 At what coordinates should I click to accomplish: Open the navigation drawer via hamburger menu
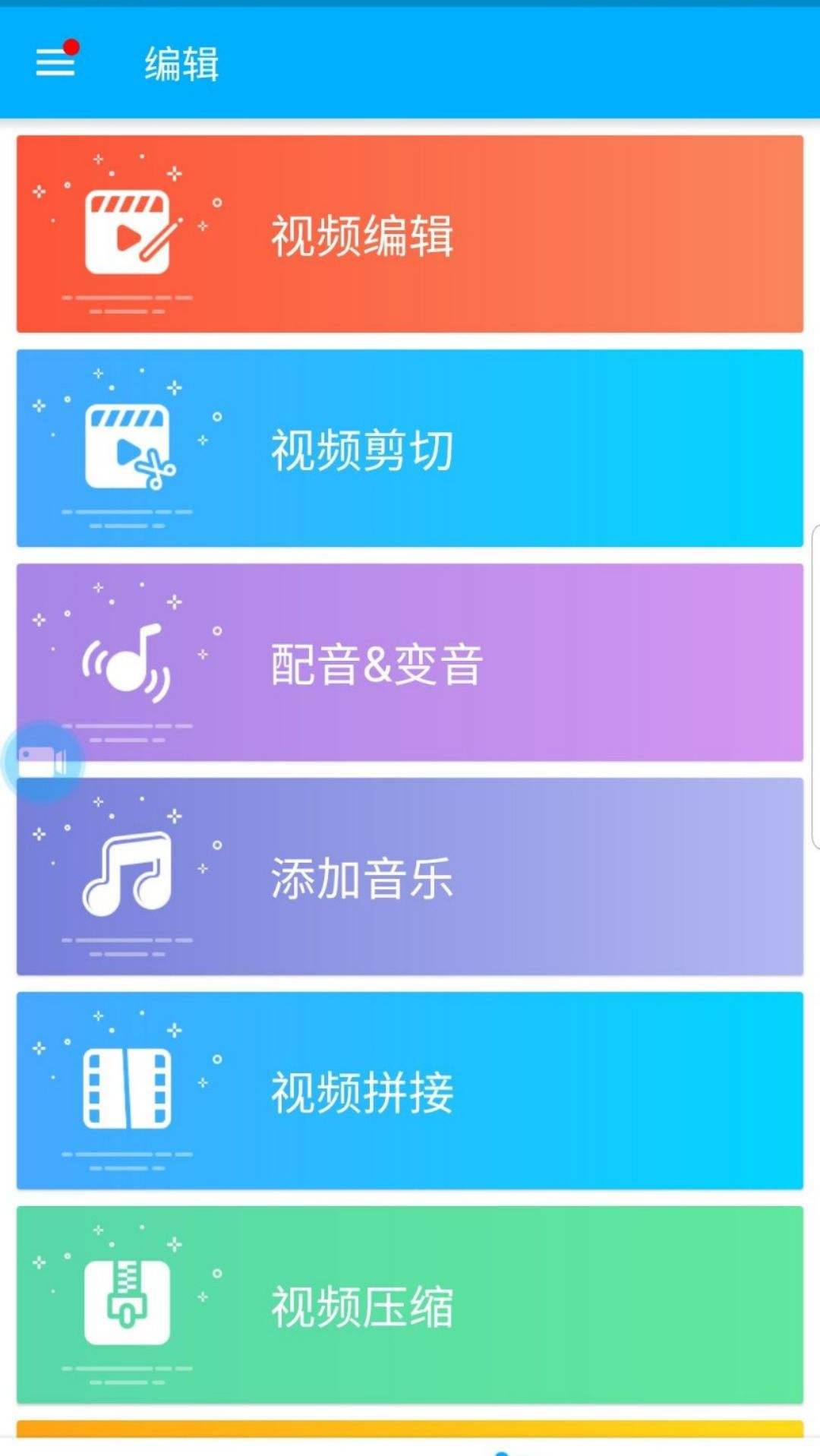[x=55, y=63]
